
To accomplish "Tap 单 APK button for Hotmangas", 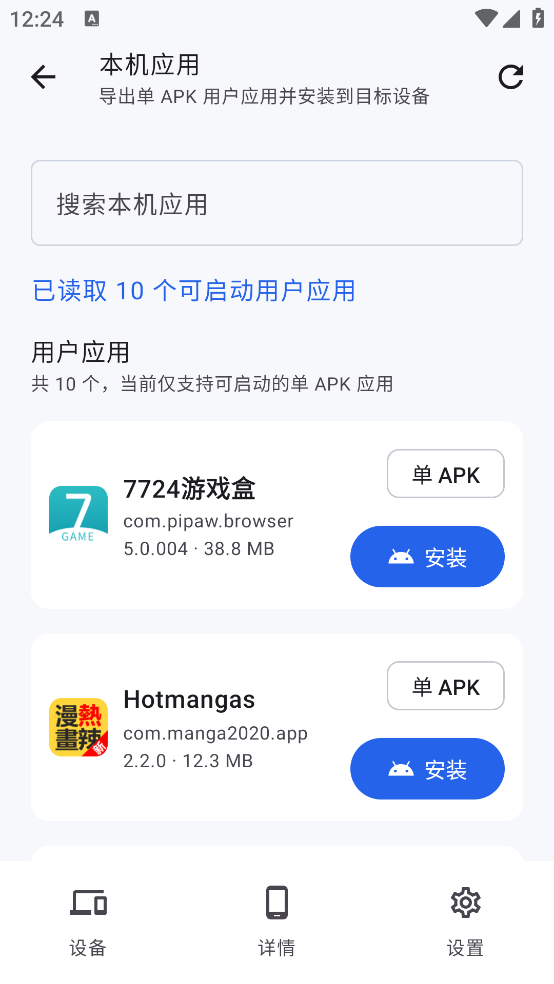I will click(x=445, y=686).
